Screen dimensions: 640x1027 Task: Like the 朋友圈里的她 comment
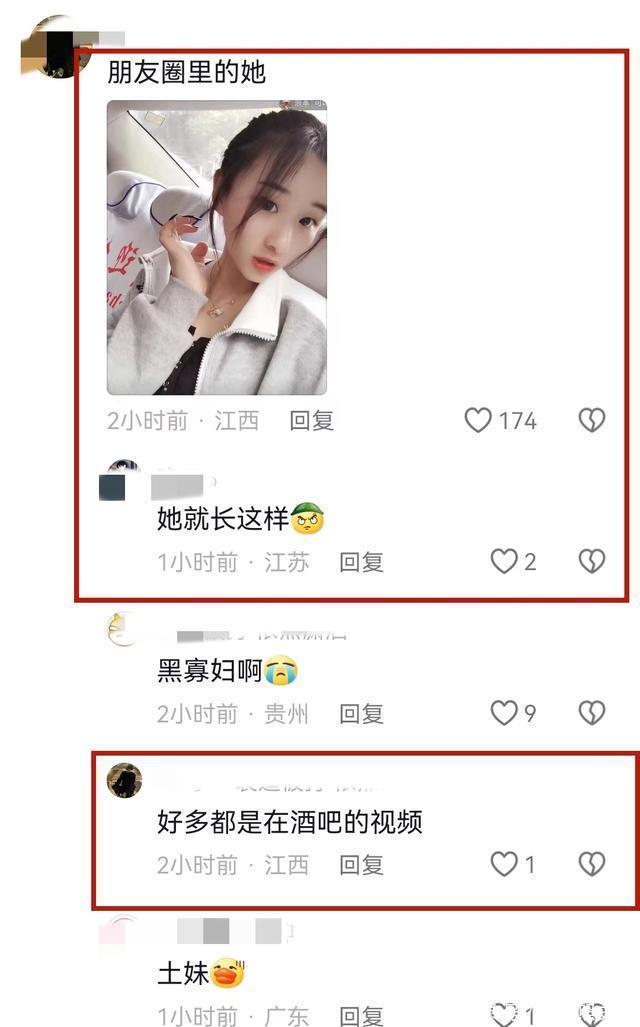[x=478, y=421]
